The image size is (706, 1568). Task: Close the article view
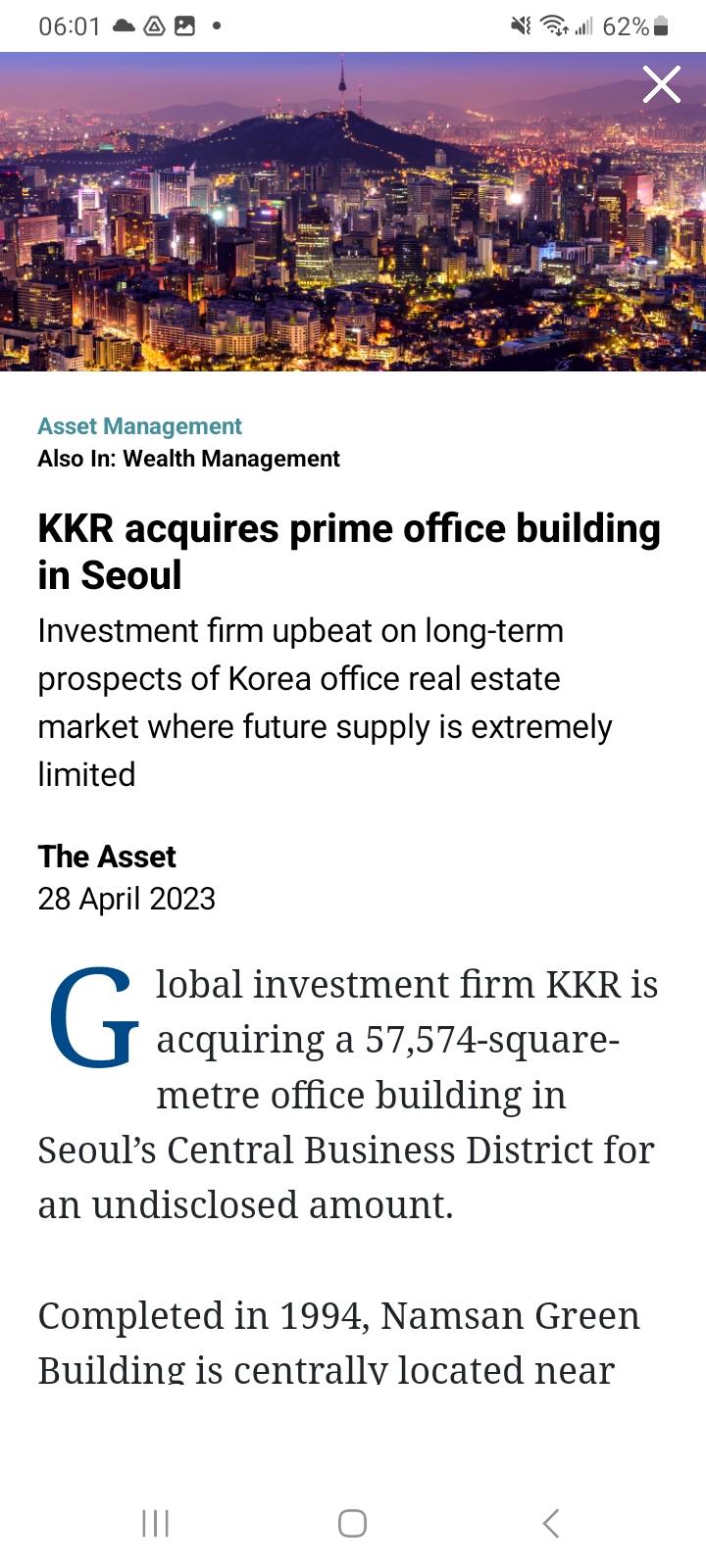662,85
